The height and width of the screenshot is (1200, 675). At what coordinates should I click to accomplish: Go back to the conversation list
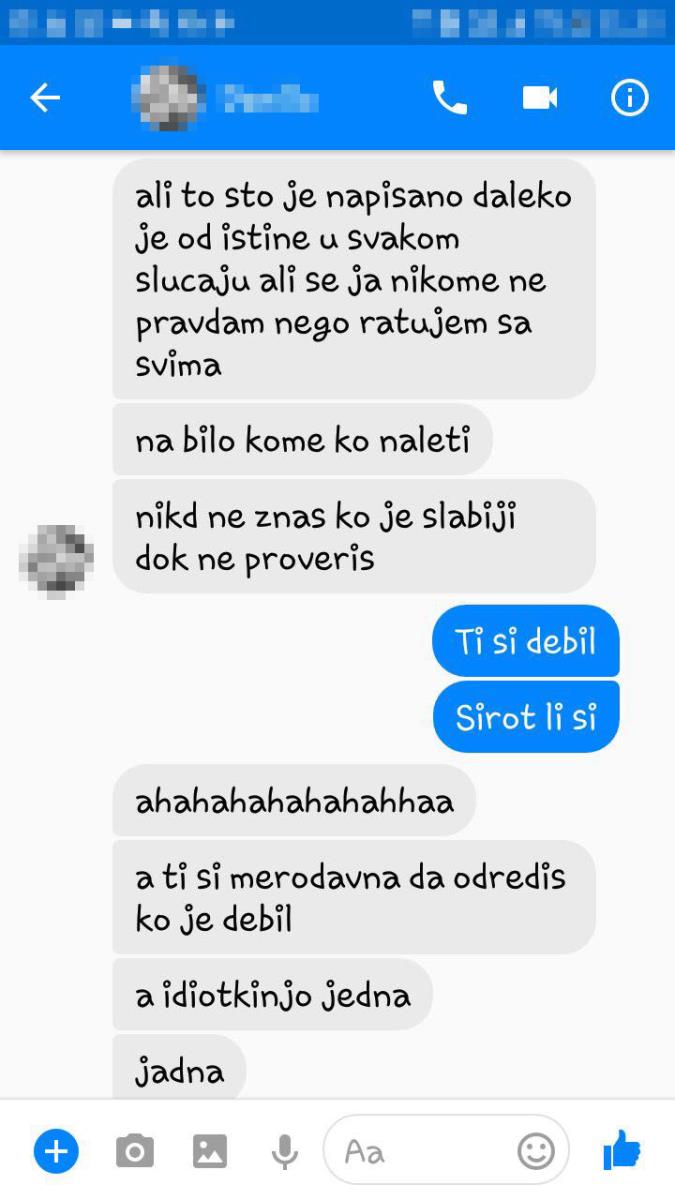pyautogui.click(x=45, y=98)
